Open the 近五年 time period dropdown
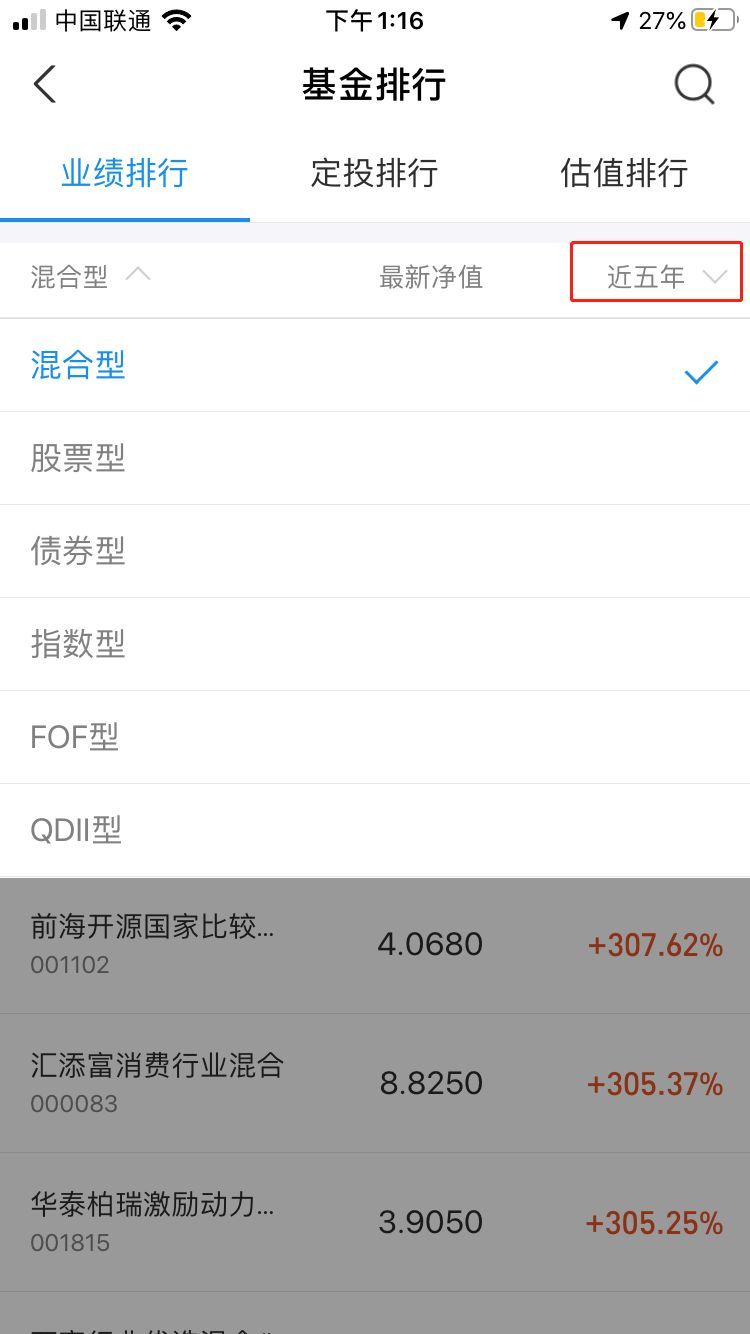The height and width of the screenshot is (1334, 750). pos(655,277)
